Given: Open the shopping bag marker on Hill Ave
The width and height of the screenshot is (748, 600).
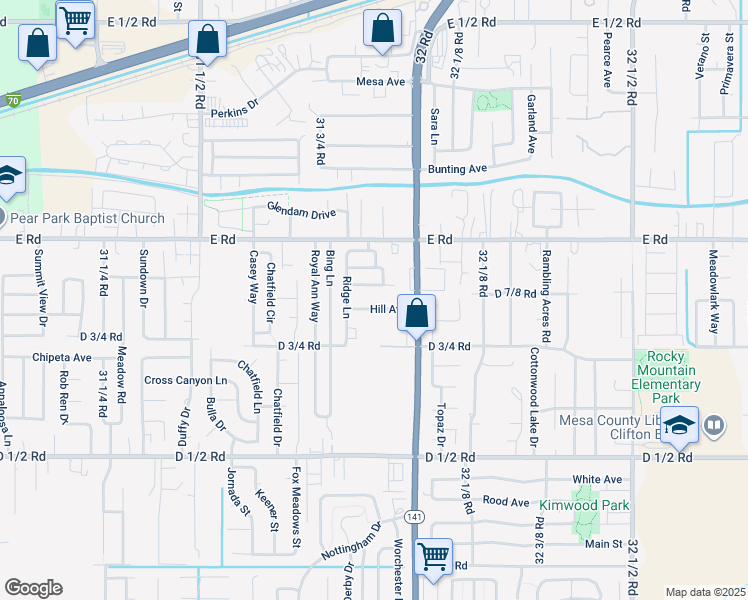Looking at the screenshot, I should tap(416, 313).
